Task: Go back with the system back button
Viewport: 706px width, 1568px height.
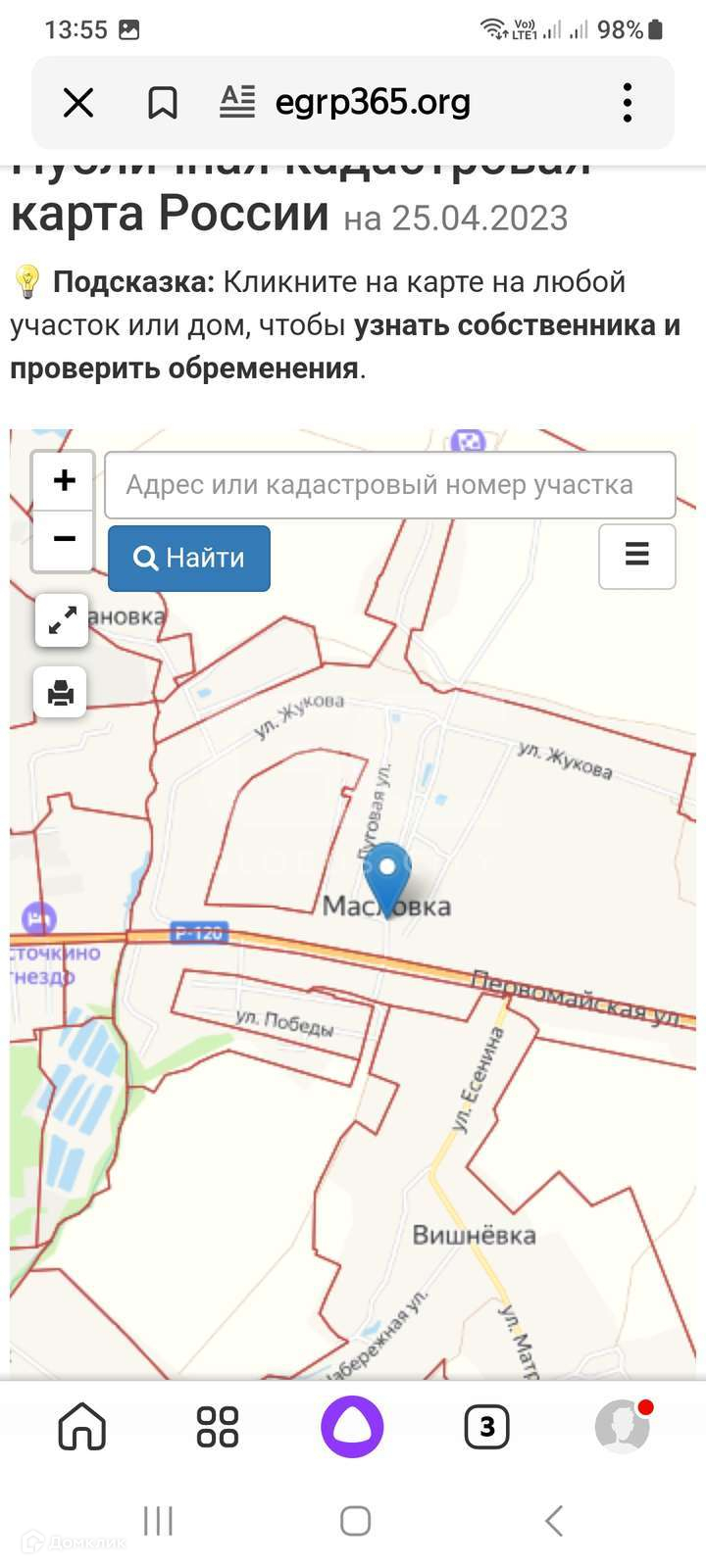Action: coord(553,1521)
